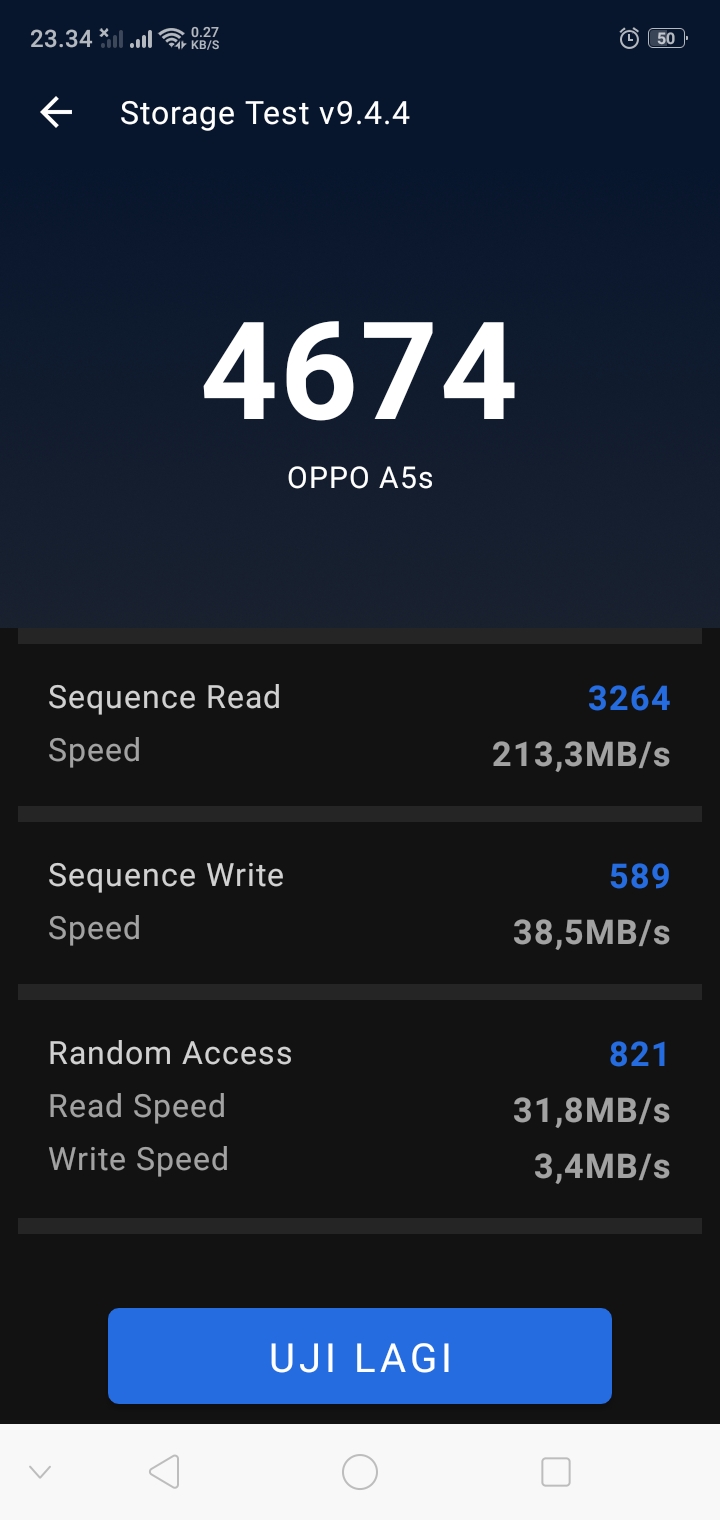Hide the navigation bar with the chevron
Screen dimensions: 720x1520
click(40, 1471)
